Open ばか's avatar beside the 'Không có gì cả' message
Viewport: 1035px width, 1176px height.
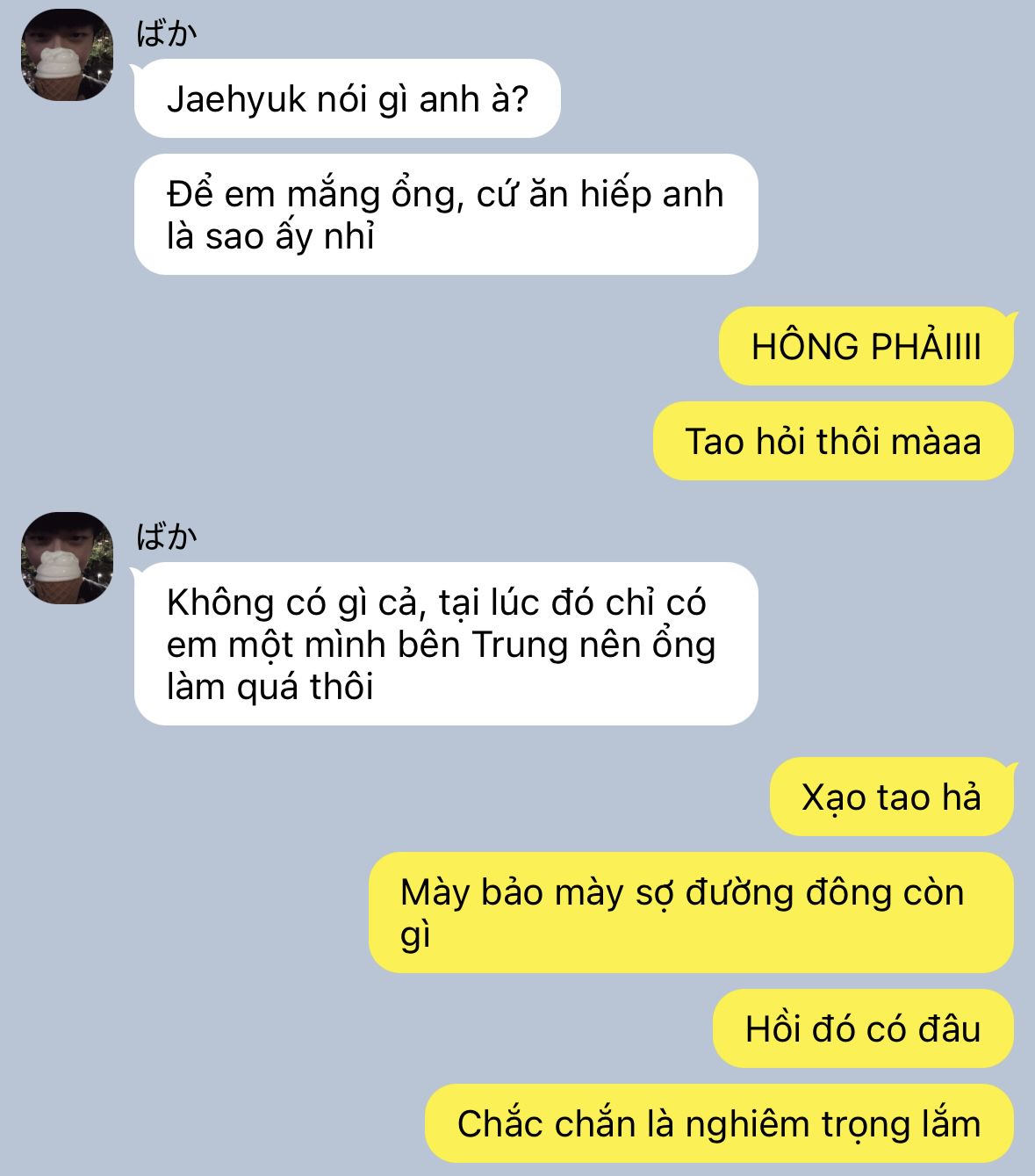(68, 559)
